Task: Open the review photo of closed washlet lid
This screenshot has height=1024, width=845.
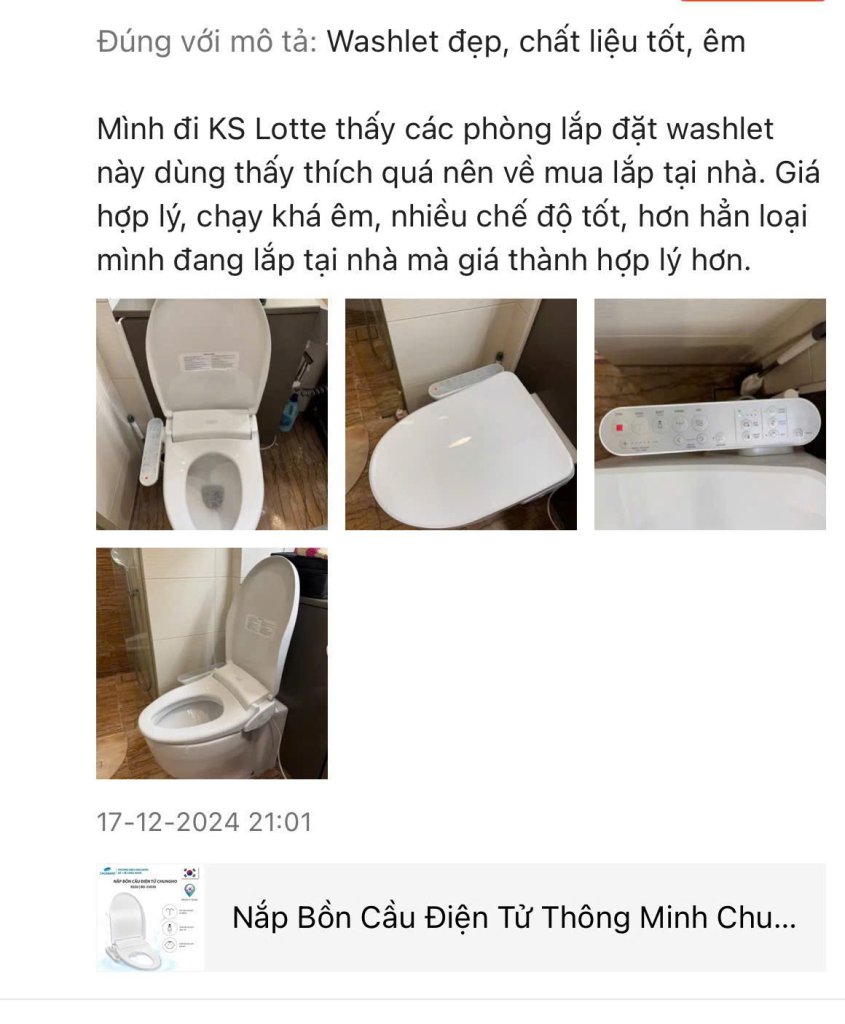Action: 460,414
